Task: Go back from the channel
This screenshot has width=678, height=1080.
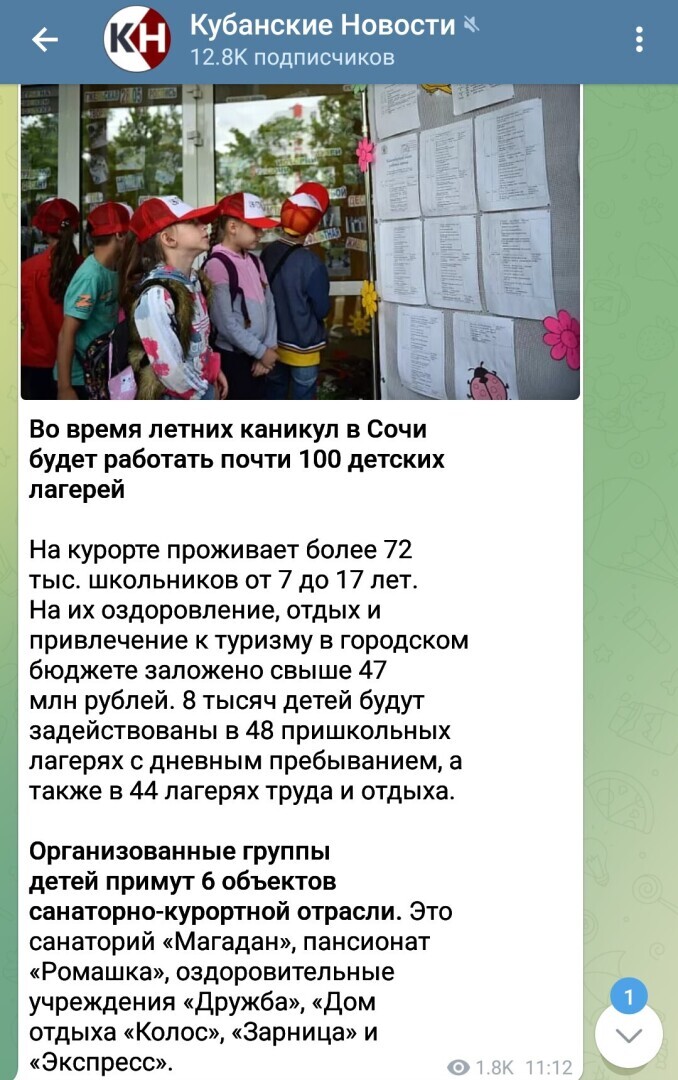Action: (x=45, y=40)
